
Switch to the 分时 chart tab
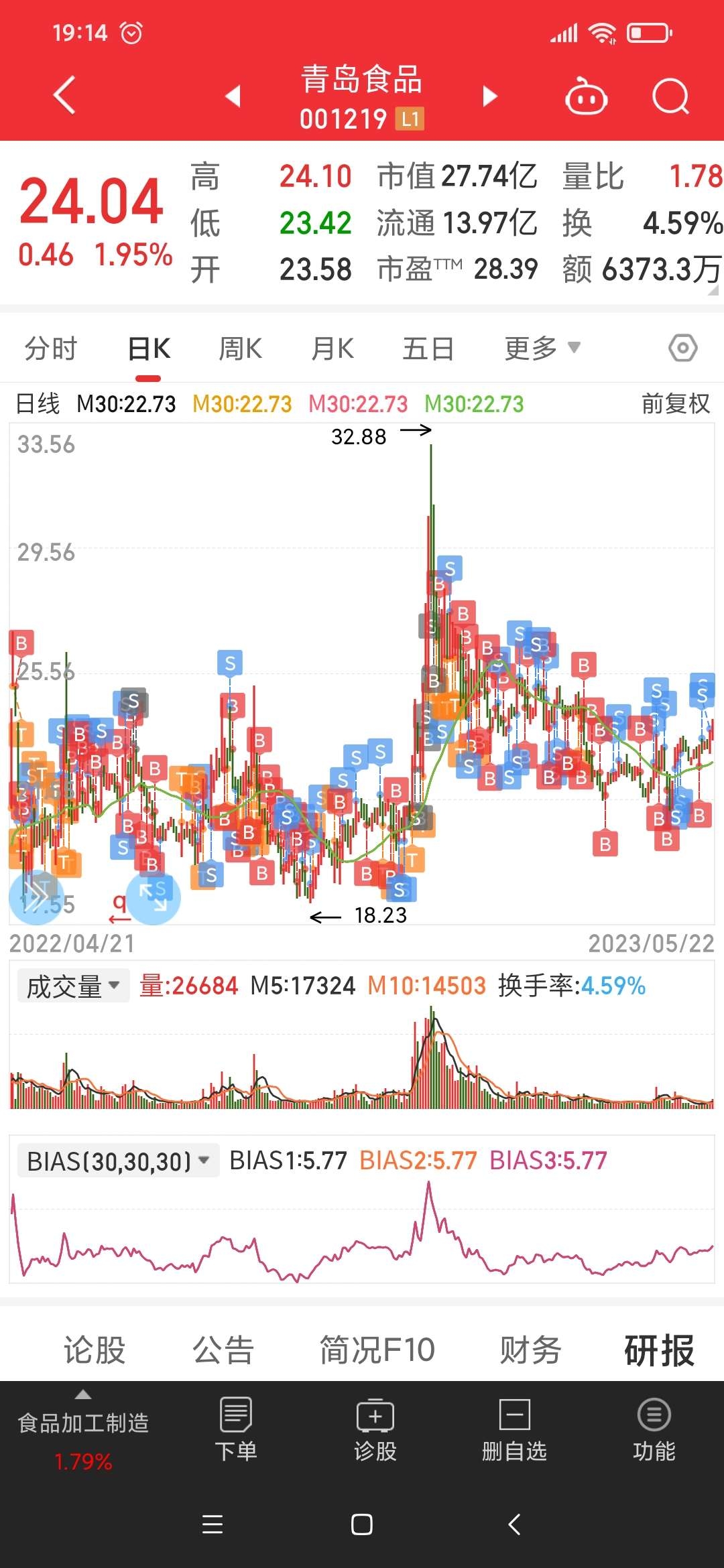coord(51,349)
